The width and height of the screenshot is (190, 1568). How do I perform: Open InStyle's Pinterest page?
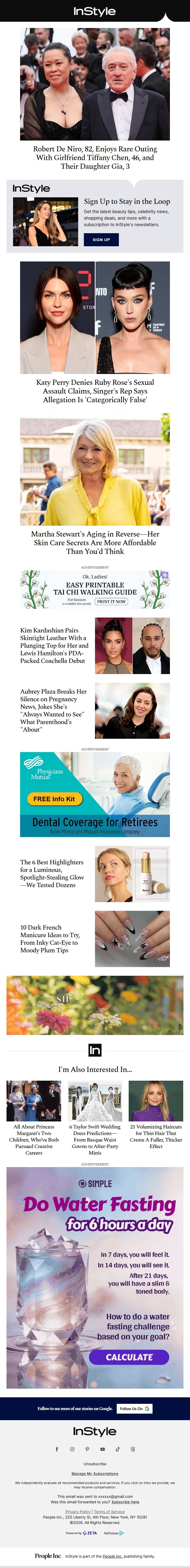click(x=87, y=1449)
